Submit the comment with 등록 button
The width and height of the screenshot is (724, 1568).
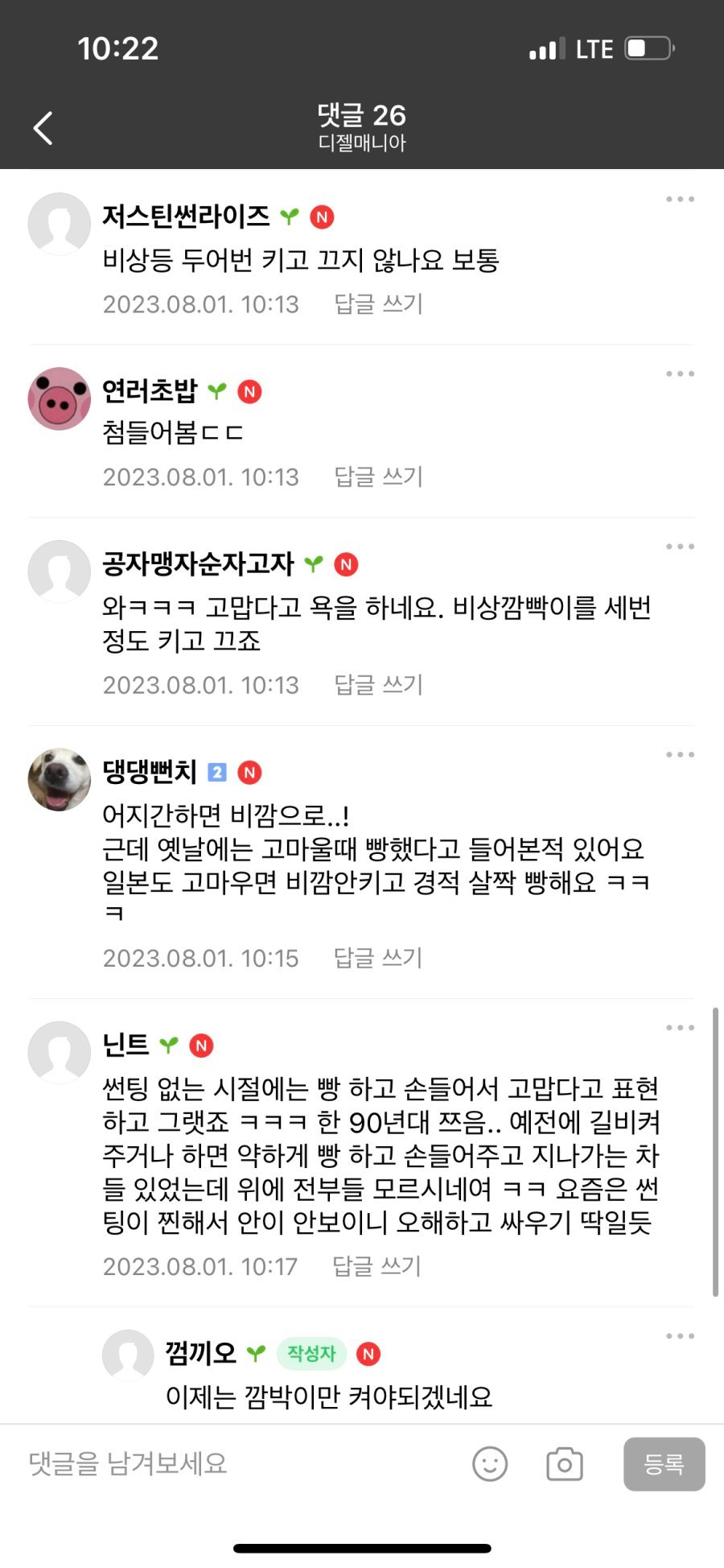[664, 1464]
